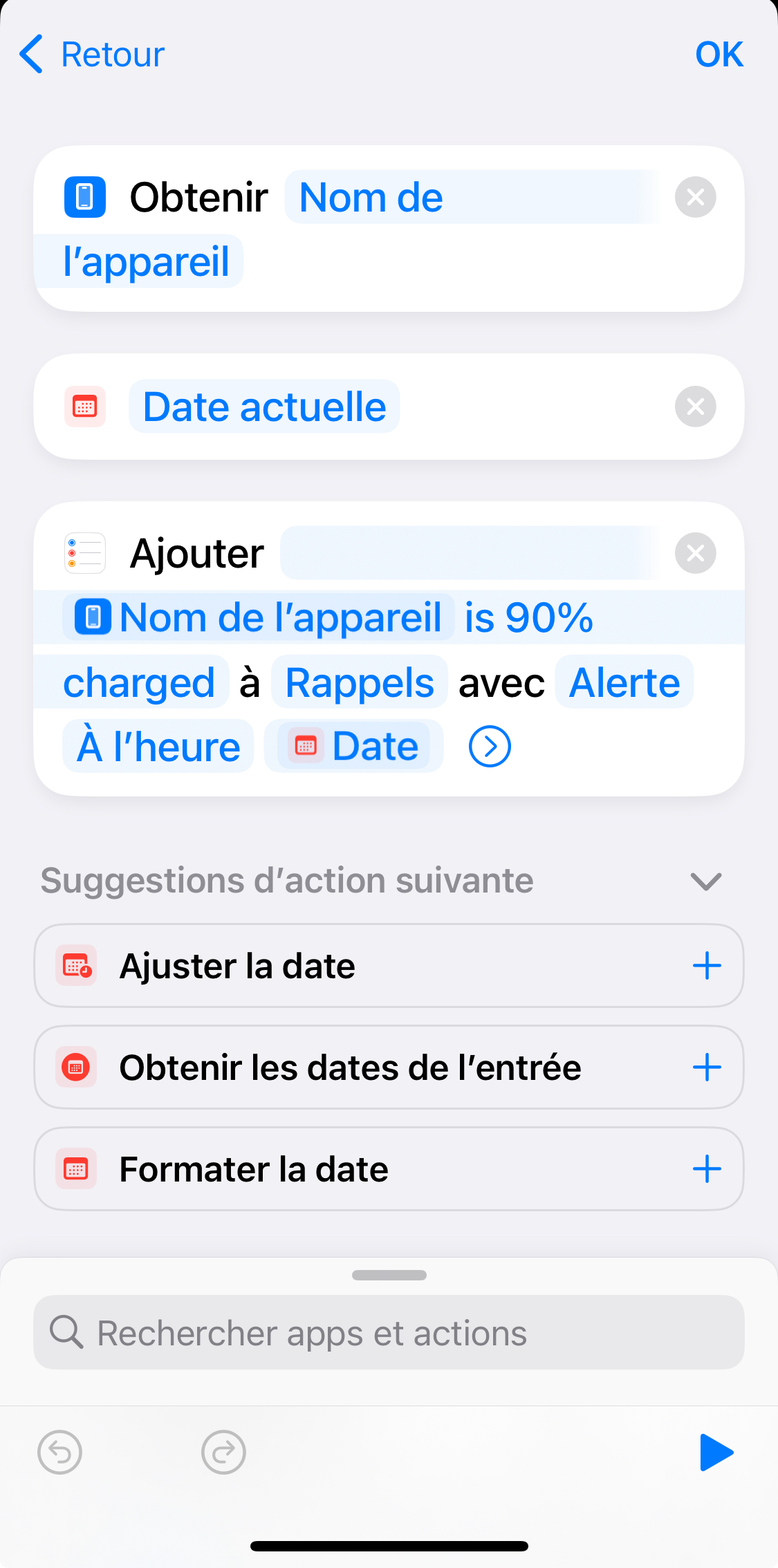Redo the last change
The image size is (778, 1568).
click(x=223, y=1453)
